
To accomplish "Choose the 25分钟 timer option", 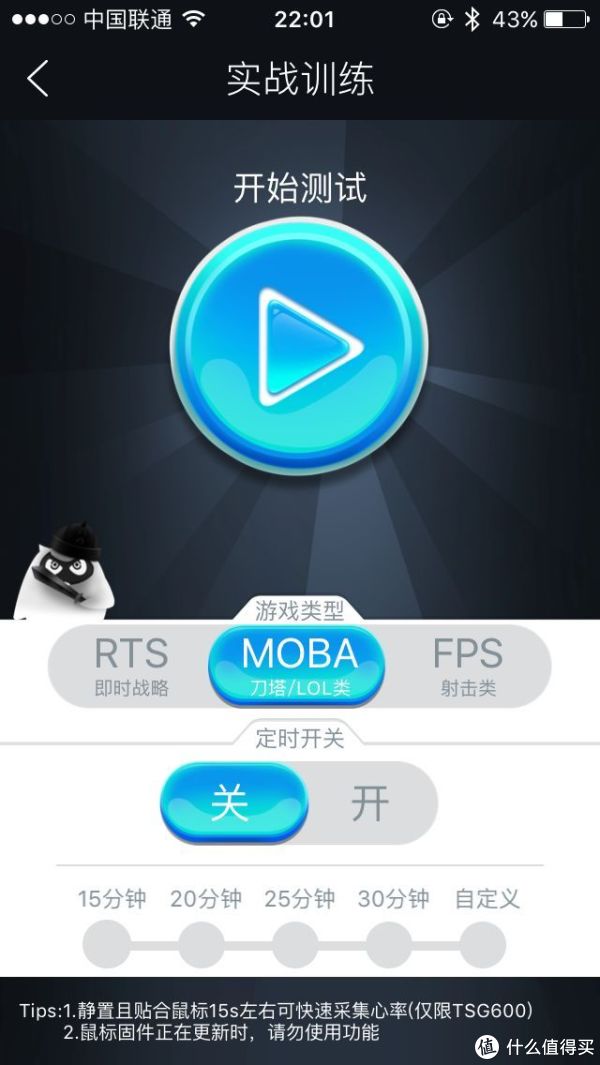I will [296, 943].
